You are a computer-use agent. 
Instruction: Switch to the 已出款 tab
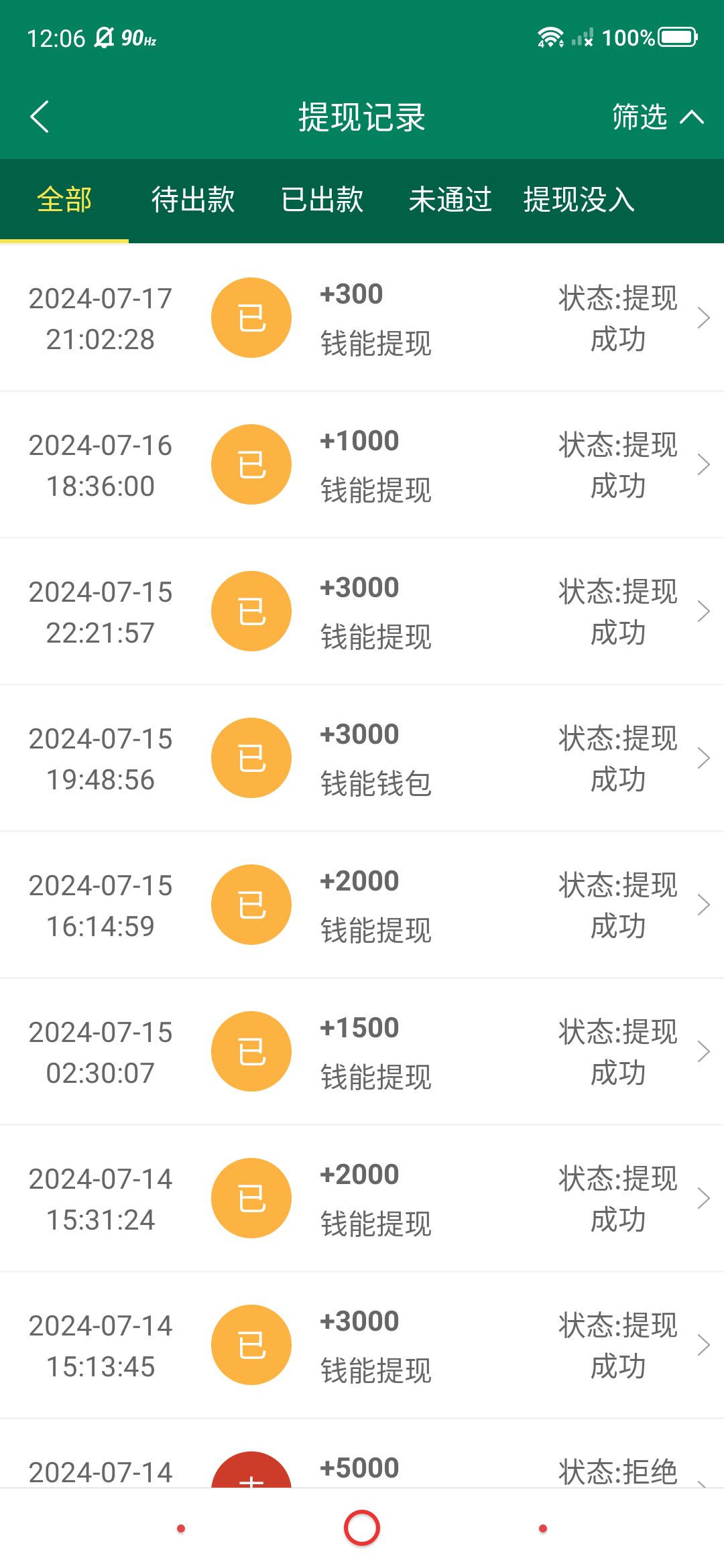[x=322, y=200]
